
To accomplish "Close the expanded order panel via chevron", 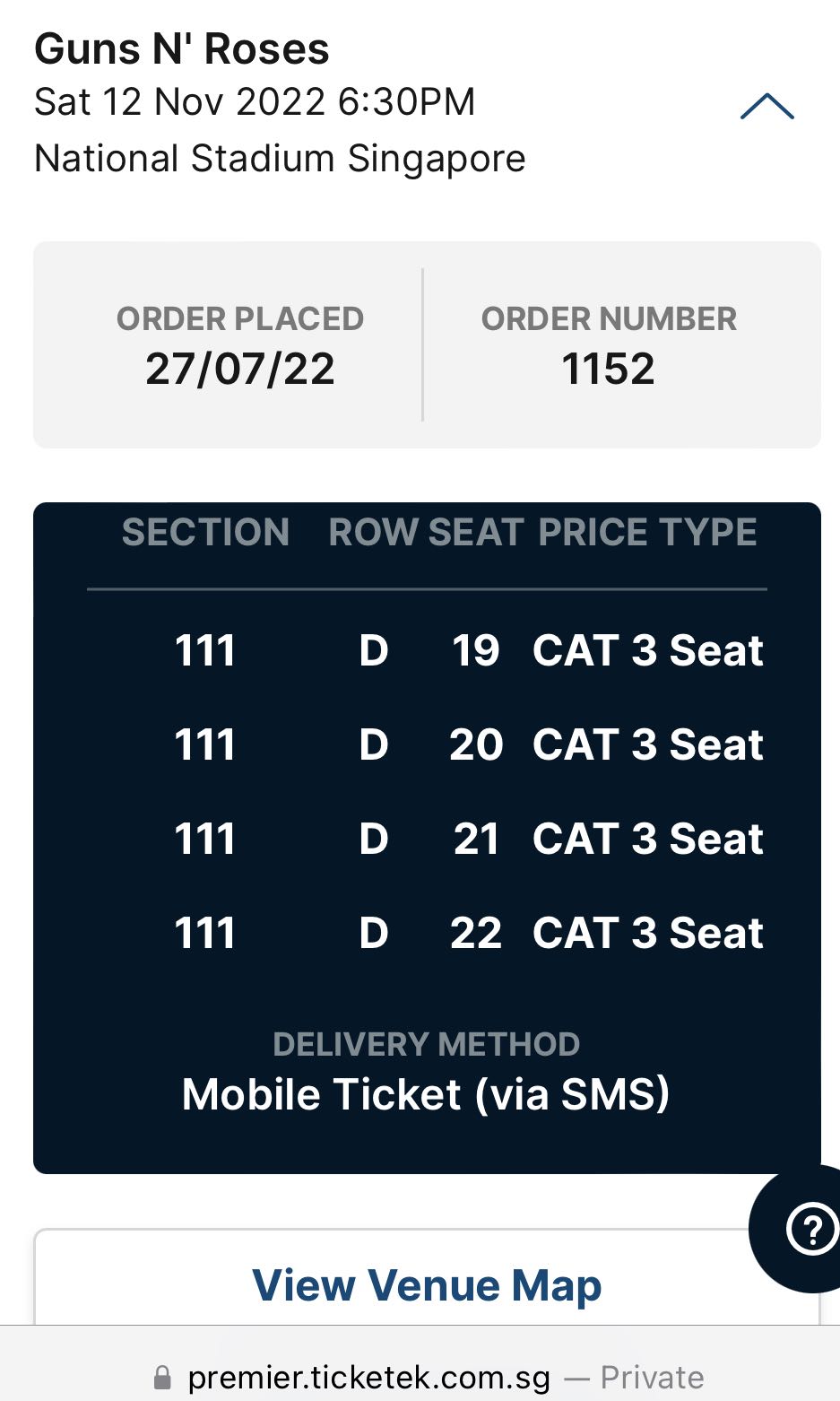I will click(x=767, y=107).
